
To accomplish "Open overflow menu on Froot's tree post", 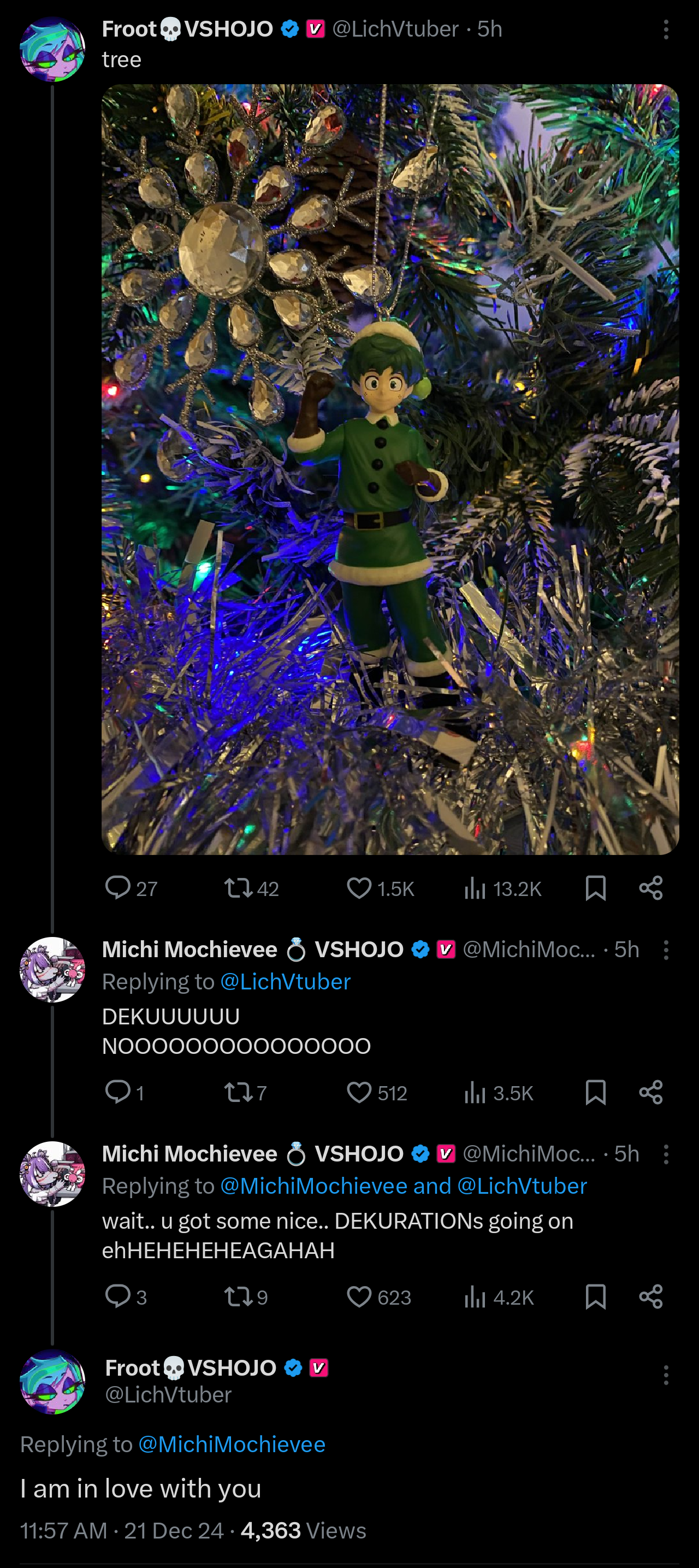I will 666,29.
